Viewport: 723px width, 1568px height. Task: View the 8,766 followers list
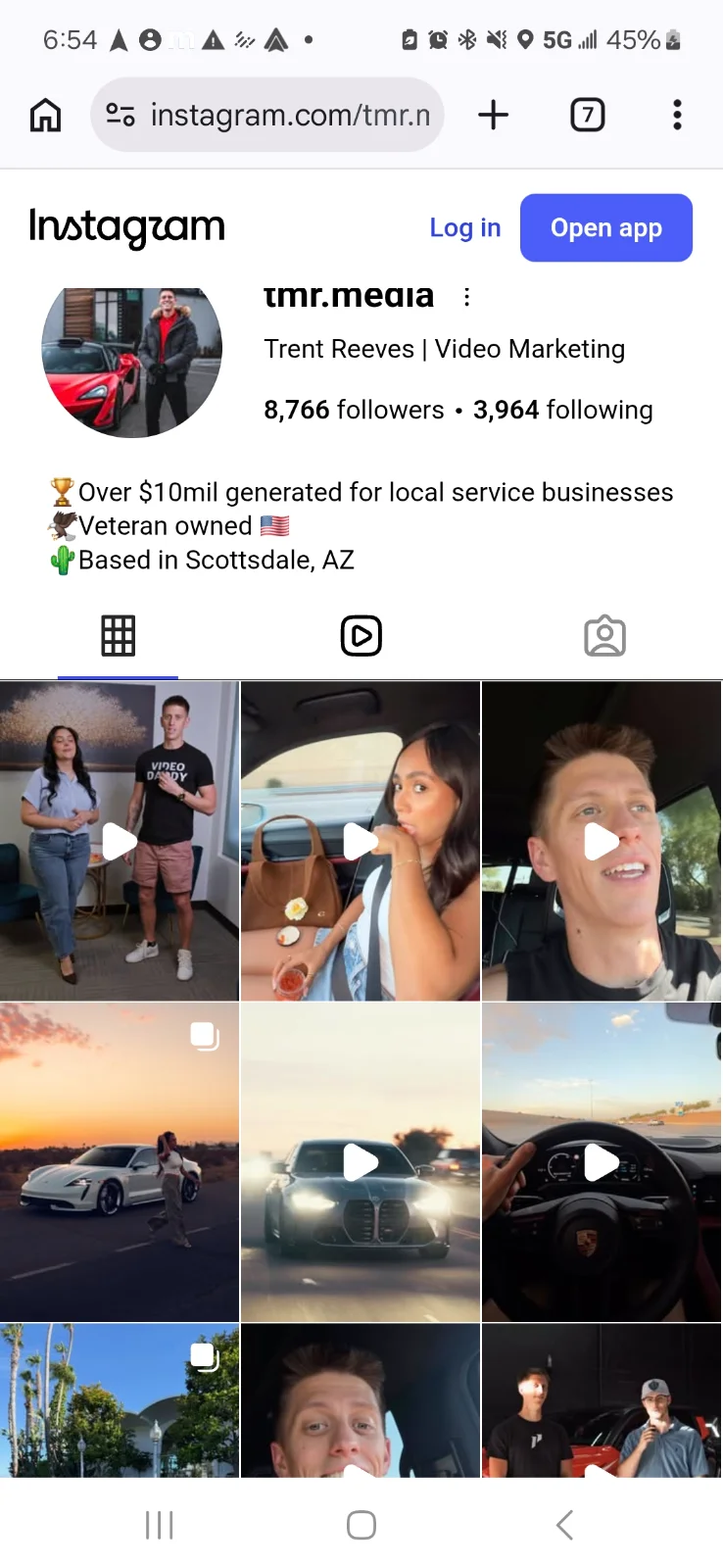click(354, 410)
